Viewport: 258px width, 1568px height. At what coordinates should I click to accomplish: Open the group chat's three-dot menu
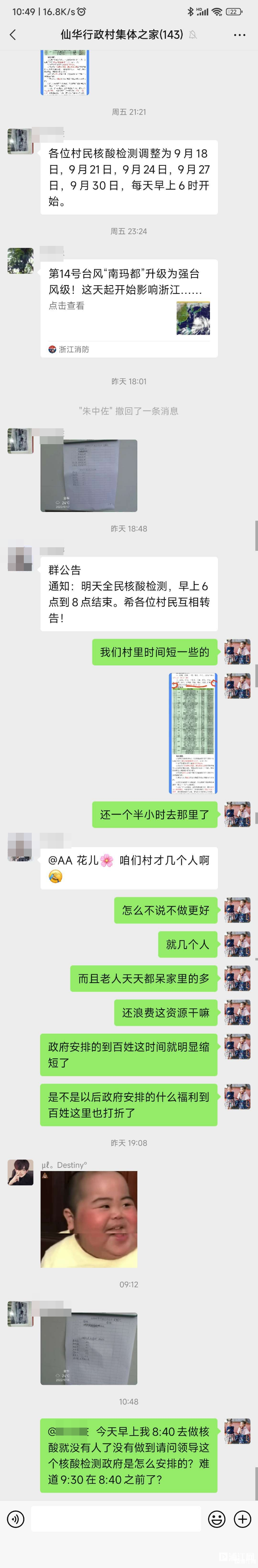[240, 35]
